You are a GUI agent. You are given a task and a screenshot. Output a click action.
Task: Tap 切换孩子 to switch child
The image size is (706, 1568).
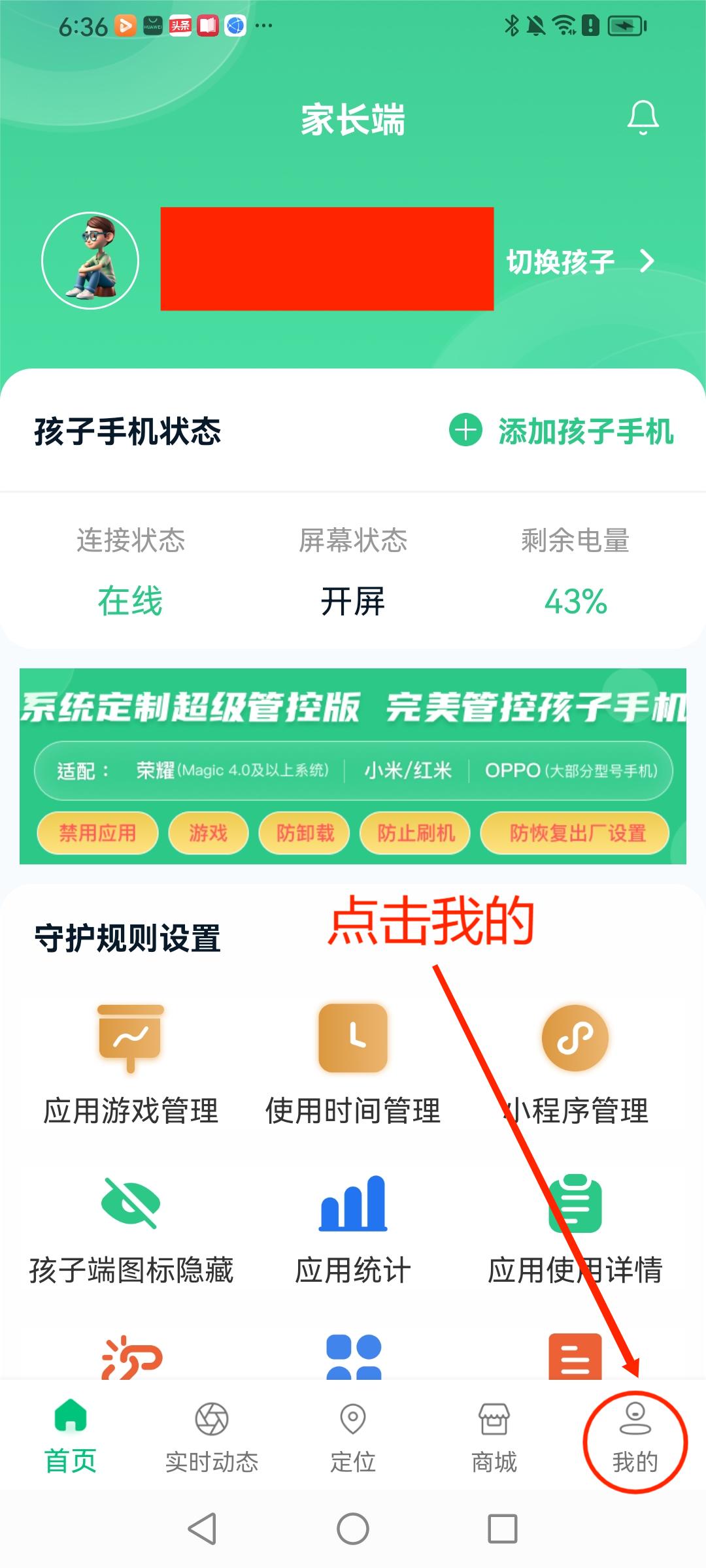coord(579,261)
